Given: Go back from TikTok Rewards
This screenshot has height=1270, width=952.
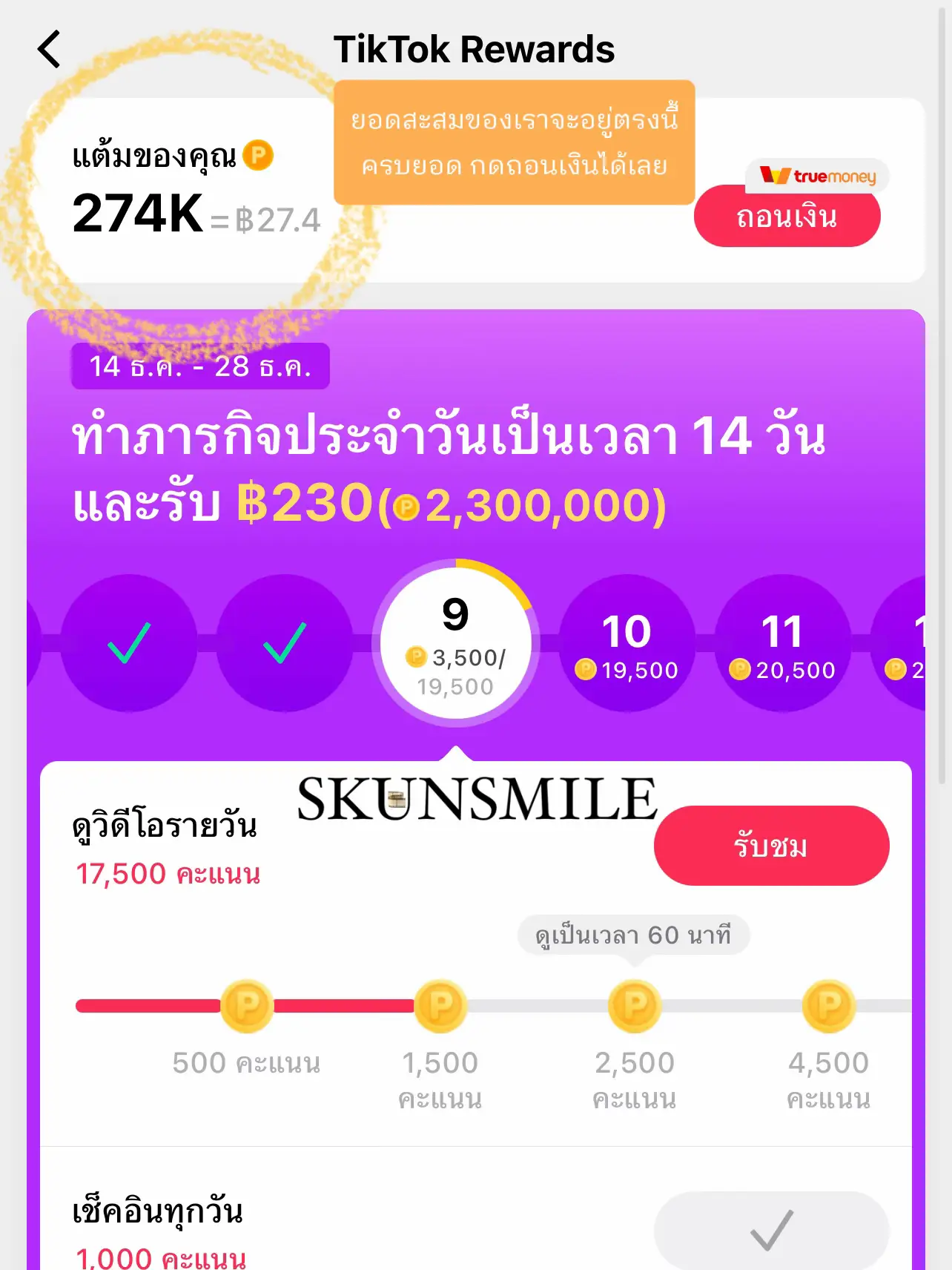Looking at the screenshot, I should click(x=49, y=50).
